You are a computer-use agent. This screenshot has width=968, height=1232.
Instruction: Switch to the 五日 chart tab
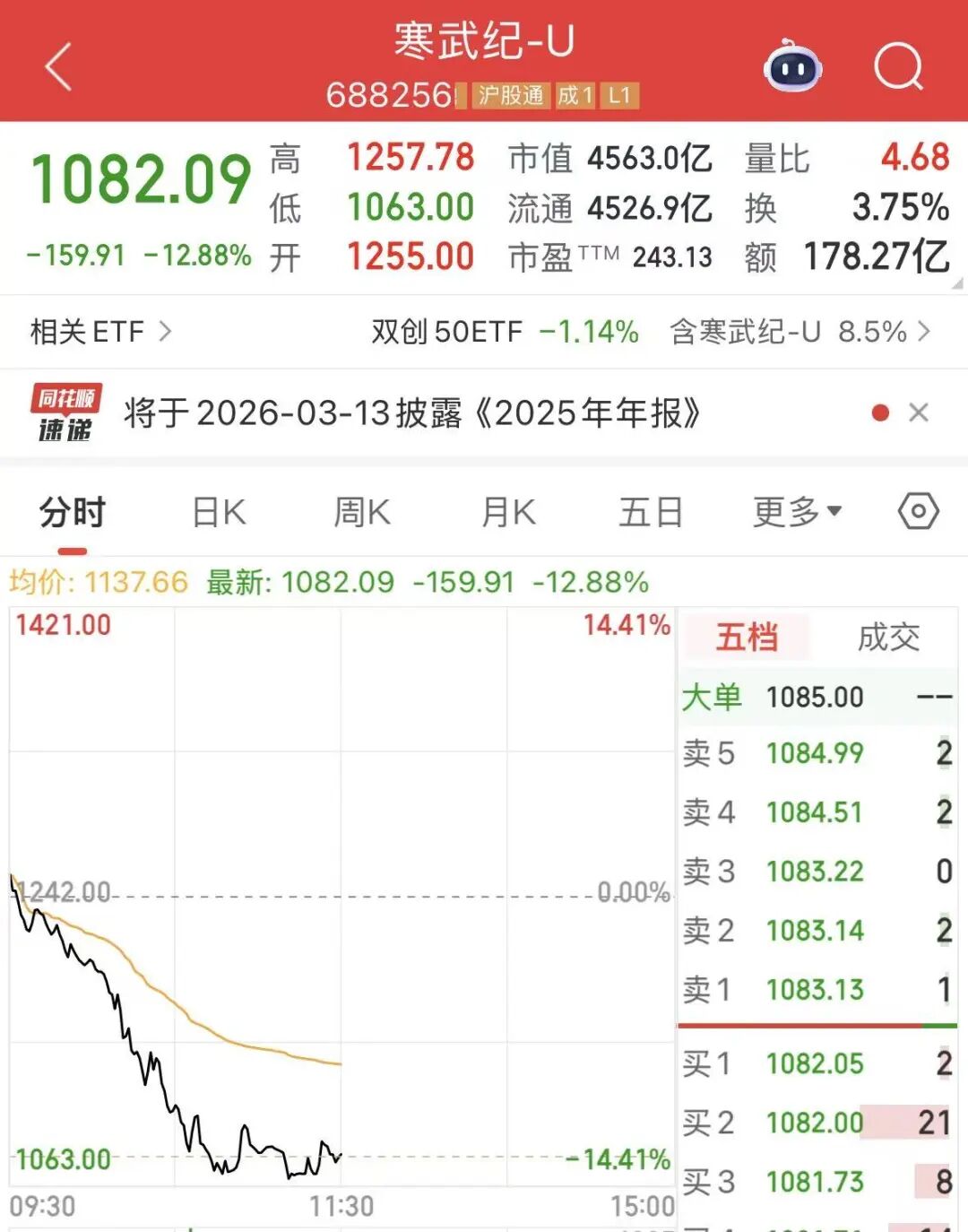coord(651,513)
